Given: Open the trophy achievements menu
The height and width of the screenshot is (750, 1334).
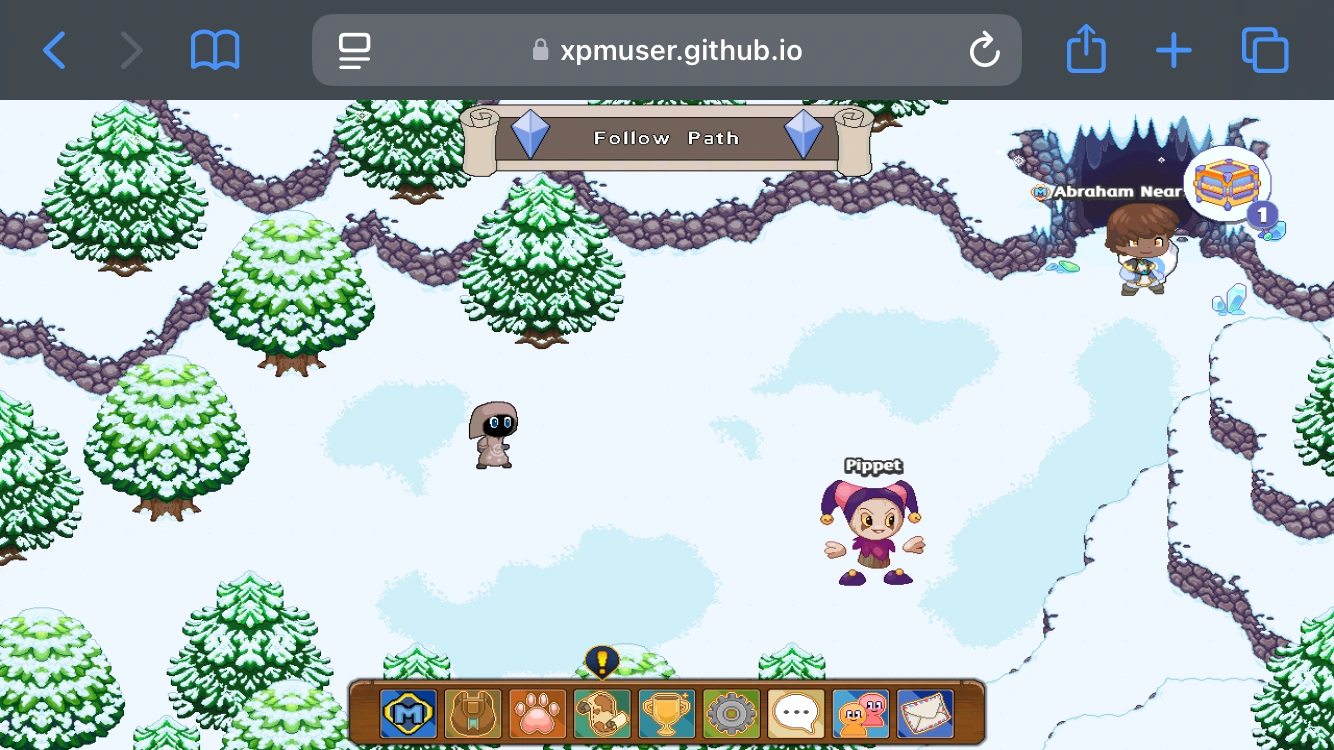Looking at the screenshot, I should tap(667, 713).
